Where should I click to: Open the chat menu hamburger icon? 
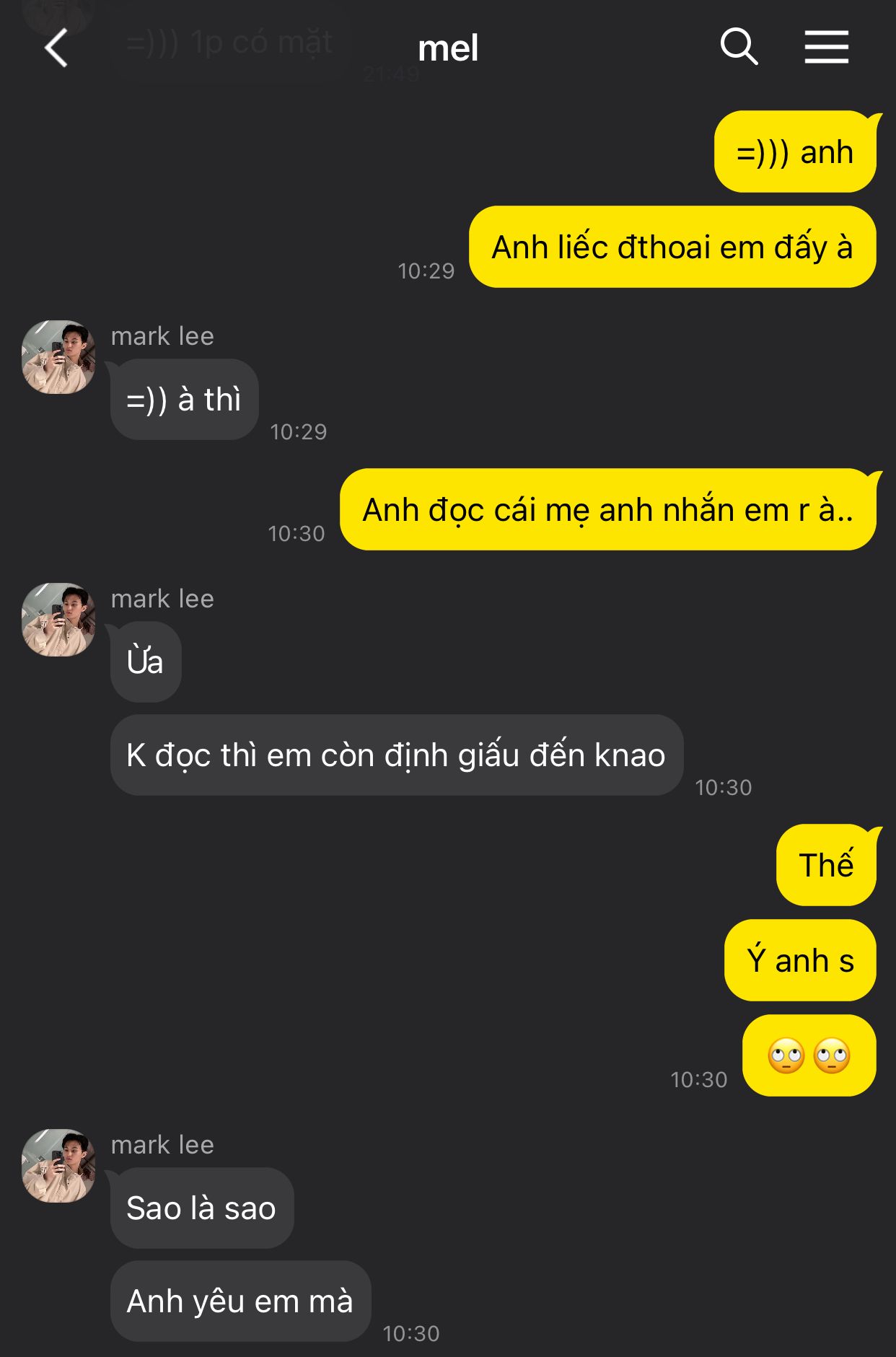coord(826,48)
